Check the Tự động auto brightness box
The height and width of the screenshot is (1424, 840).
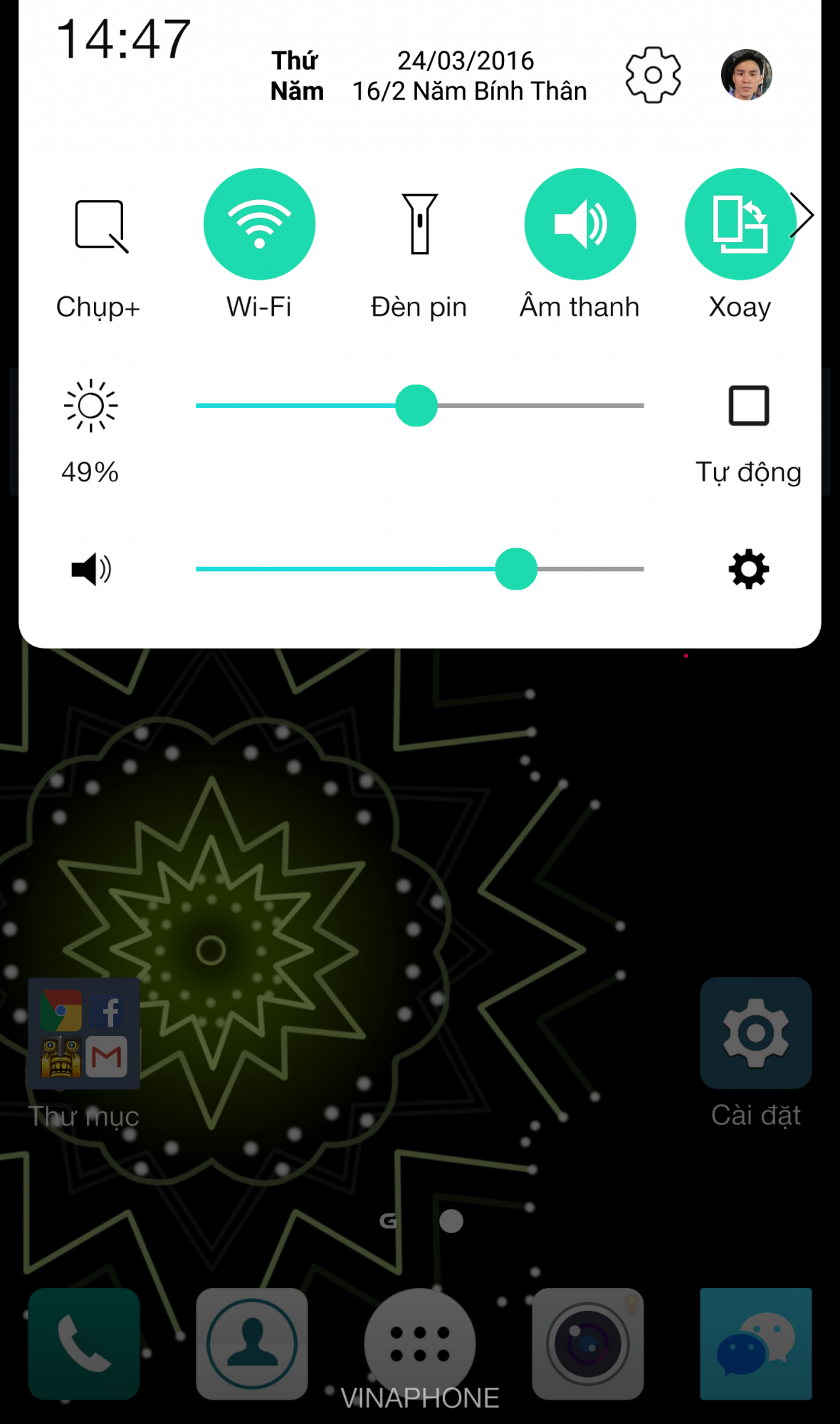(749, 405)
